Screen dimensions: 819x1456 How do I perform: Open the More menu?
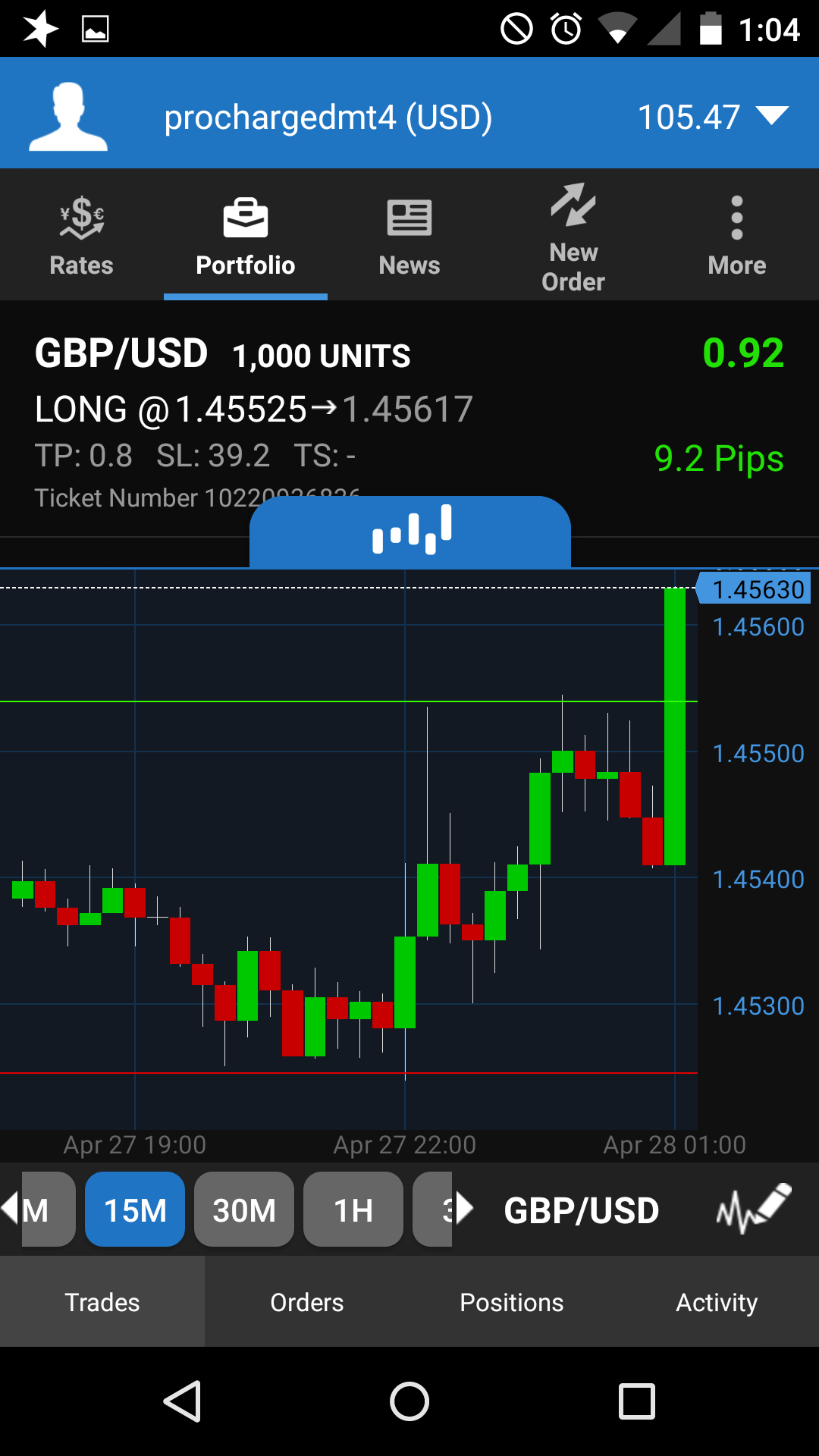[736, 235]
